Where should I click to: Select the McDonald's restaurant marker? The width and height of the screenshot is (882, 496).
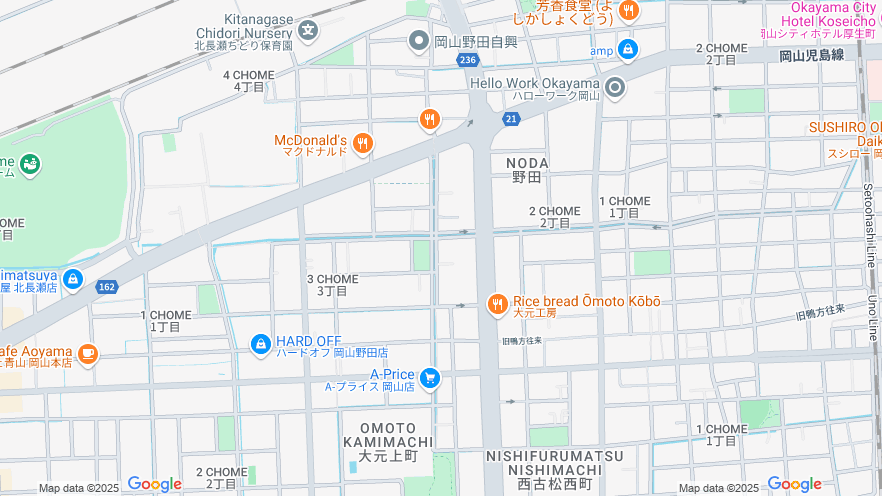[x=362, y=144]
